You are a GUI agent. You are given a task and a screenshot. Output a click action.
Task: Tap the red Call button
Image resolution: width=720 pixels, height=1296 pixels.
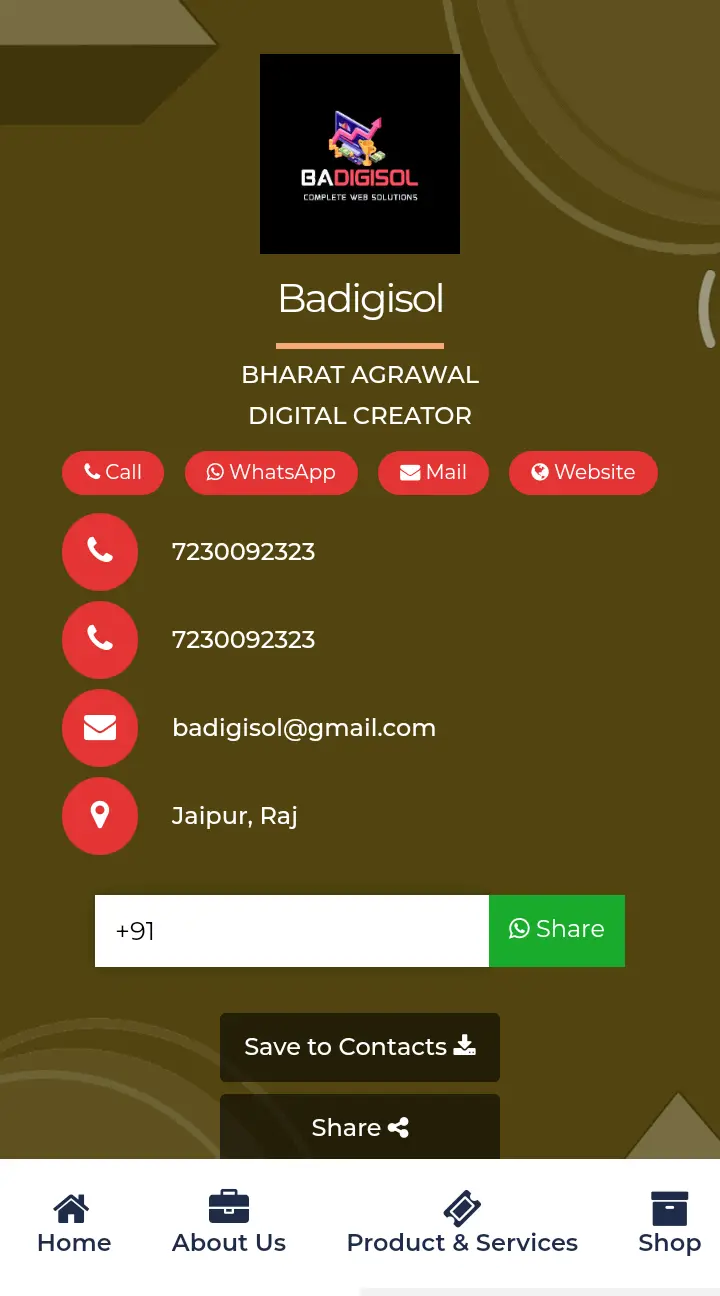[113, 472]
